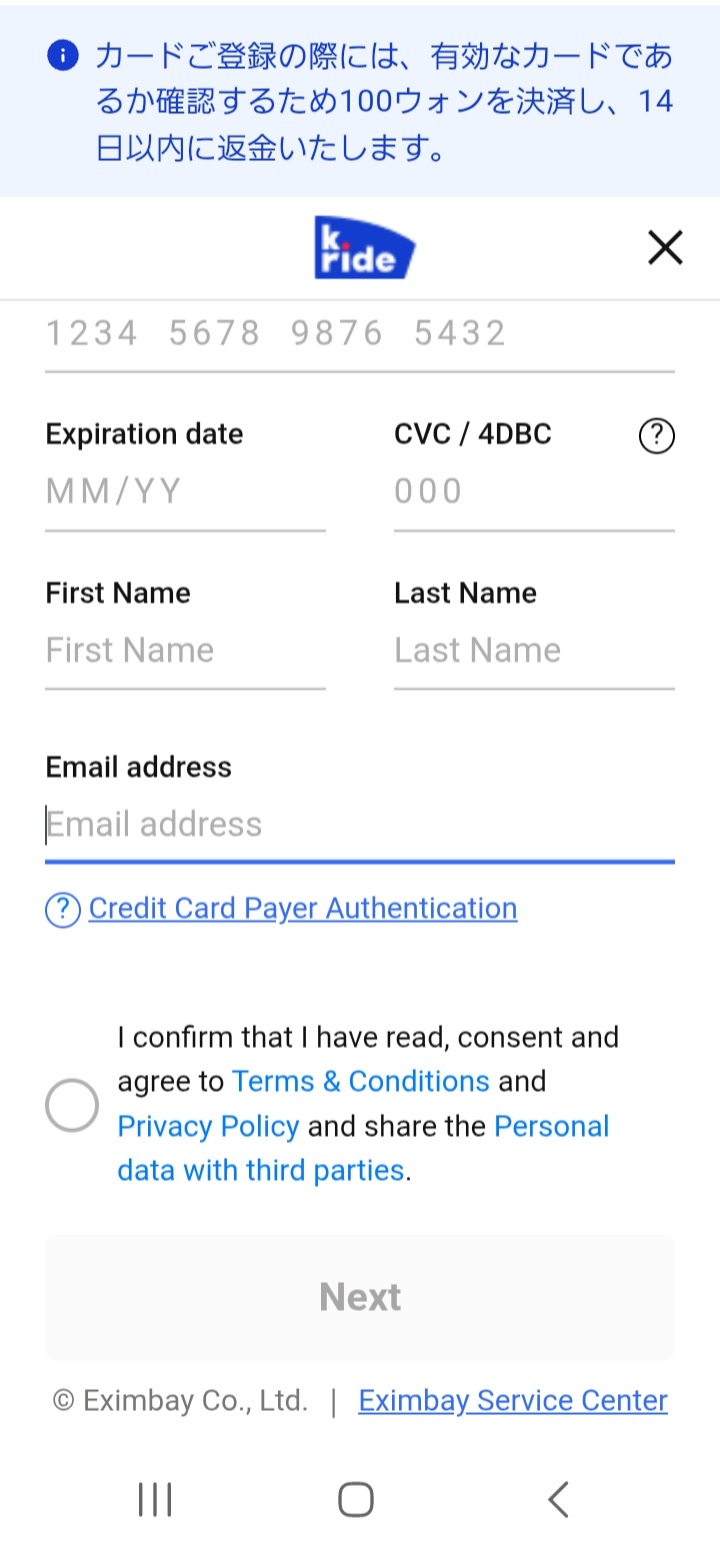Select the Last Name field

tap(534, 651)
